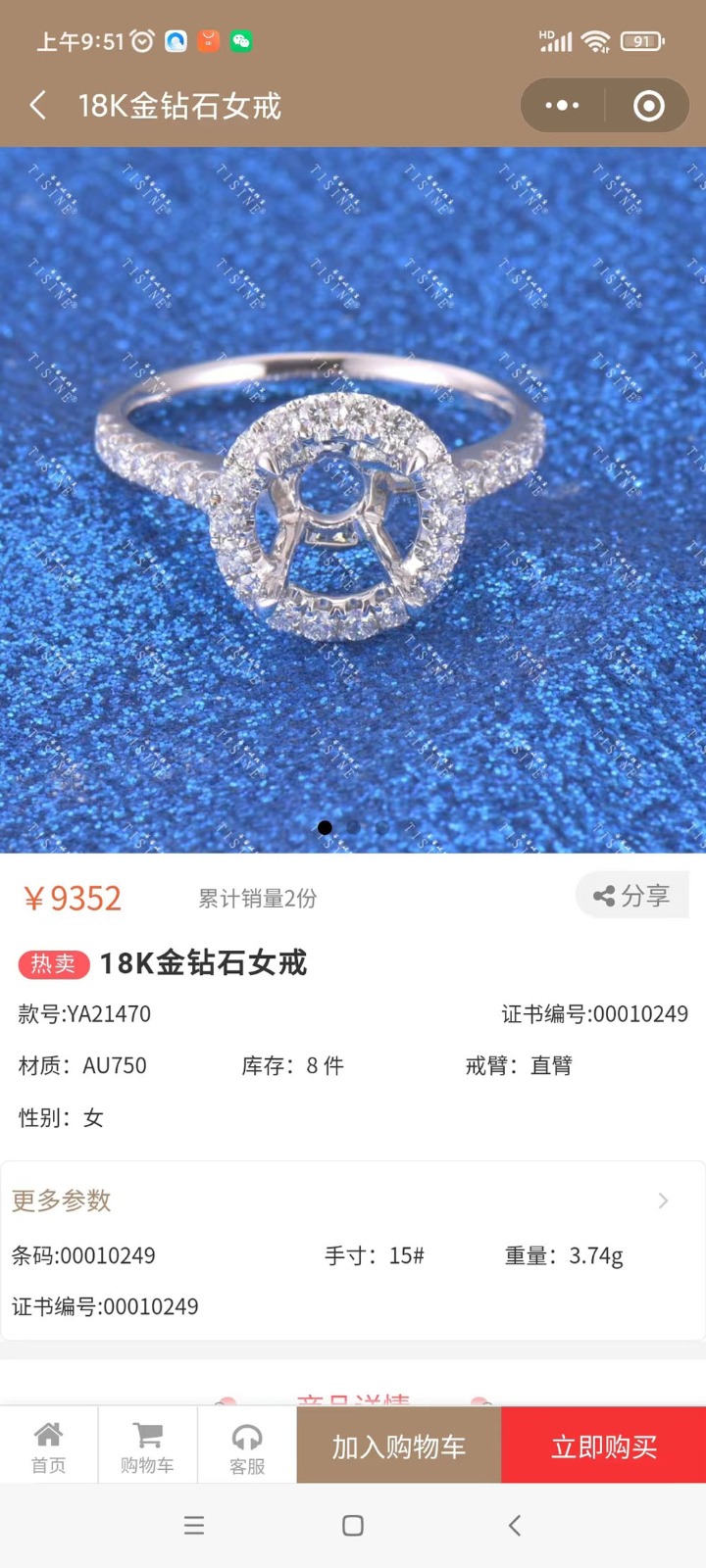This screenshot has height=1568, width=706.
Task: Open the system recent apps button
Action: coord(194,1525)
